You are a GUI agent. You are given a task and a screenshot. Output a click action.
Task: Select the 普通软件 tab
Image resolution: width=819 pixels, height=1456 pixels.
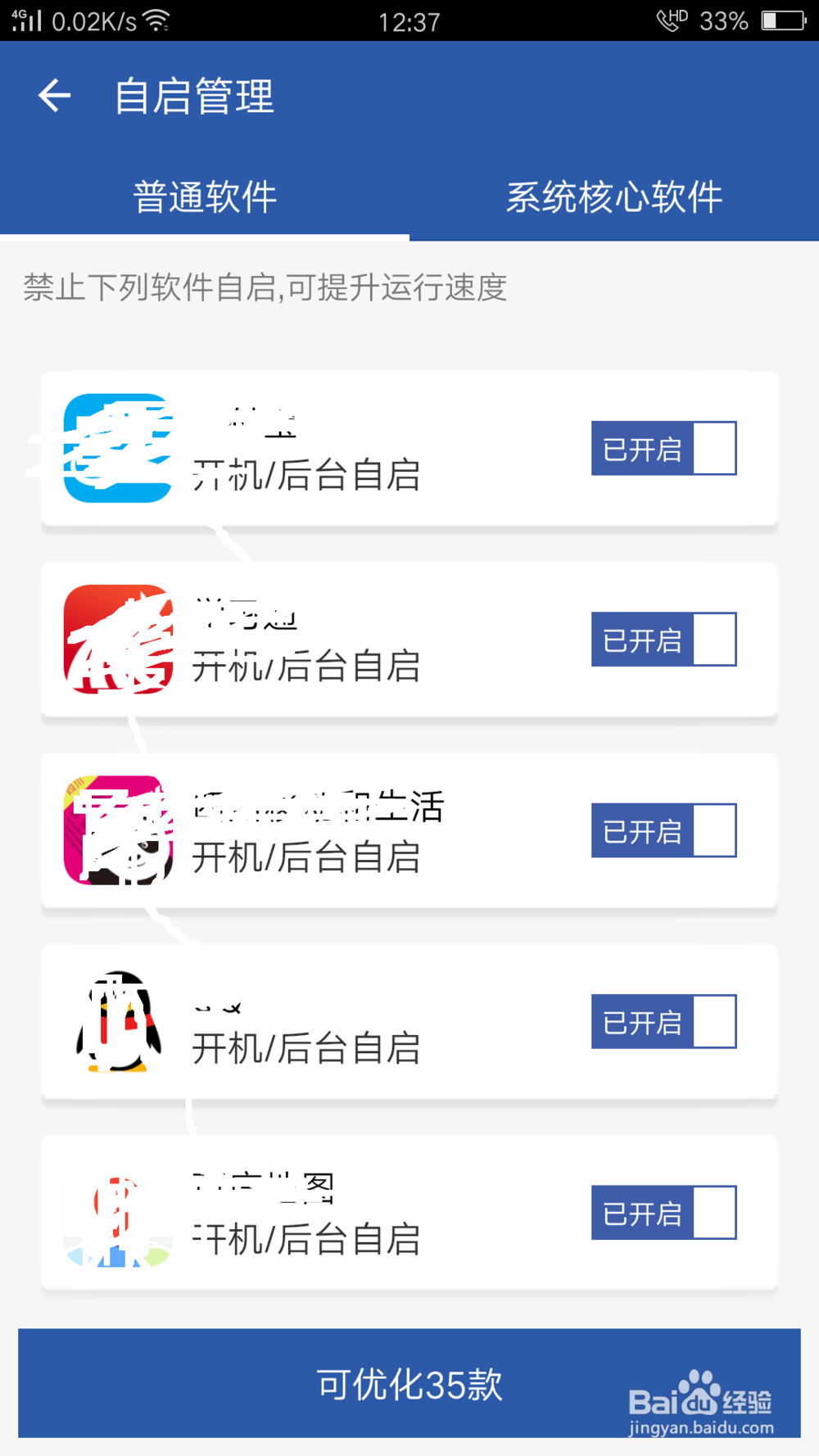tap(205, 197)
